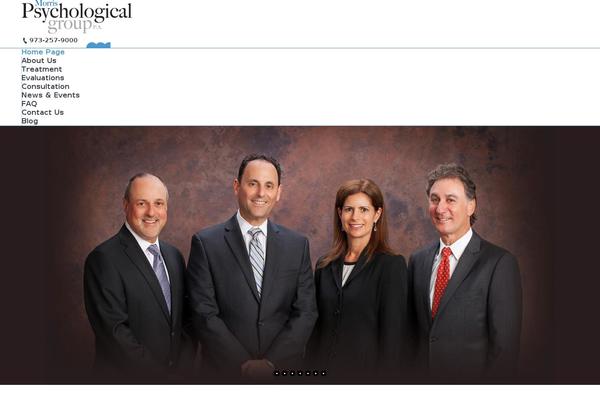
Task: Open the Treatment section
Action: (x=42, y=69)
